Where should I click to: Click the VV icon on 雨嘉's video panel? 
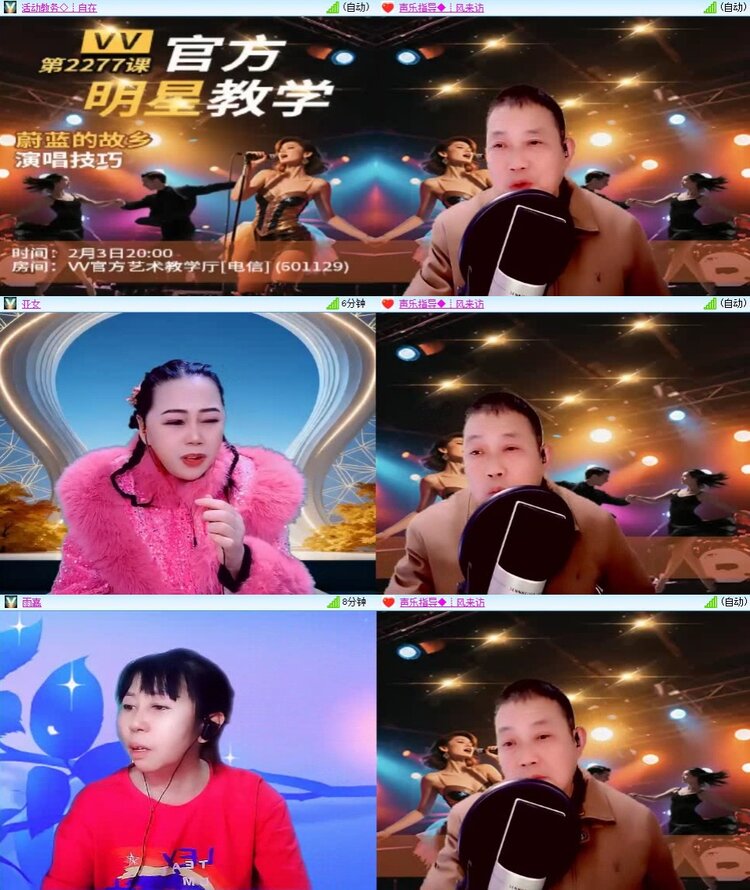[x=10, y=601]
